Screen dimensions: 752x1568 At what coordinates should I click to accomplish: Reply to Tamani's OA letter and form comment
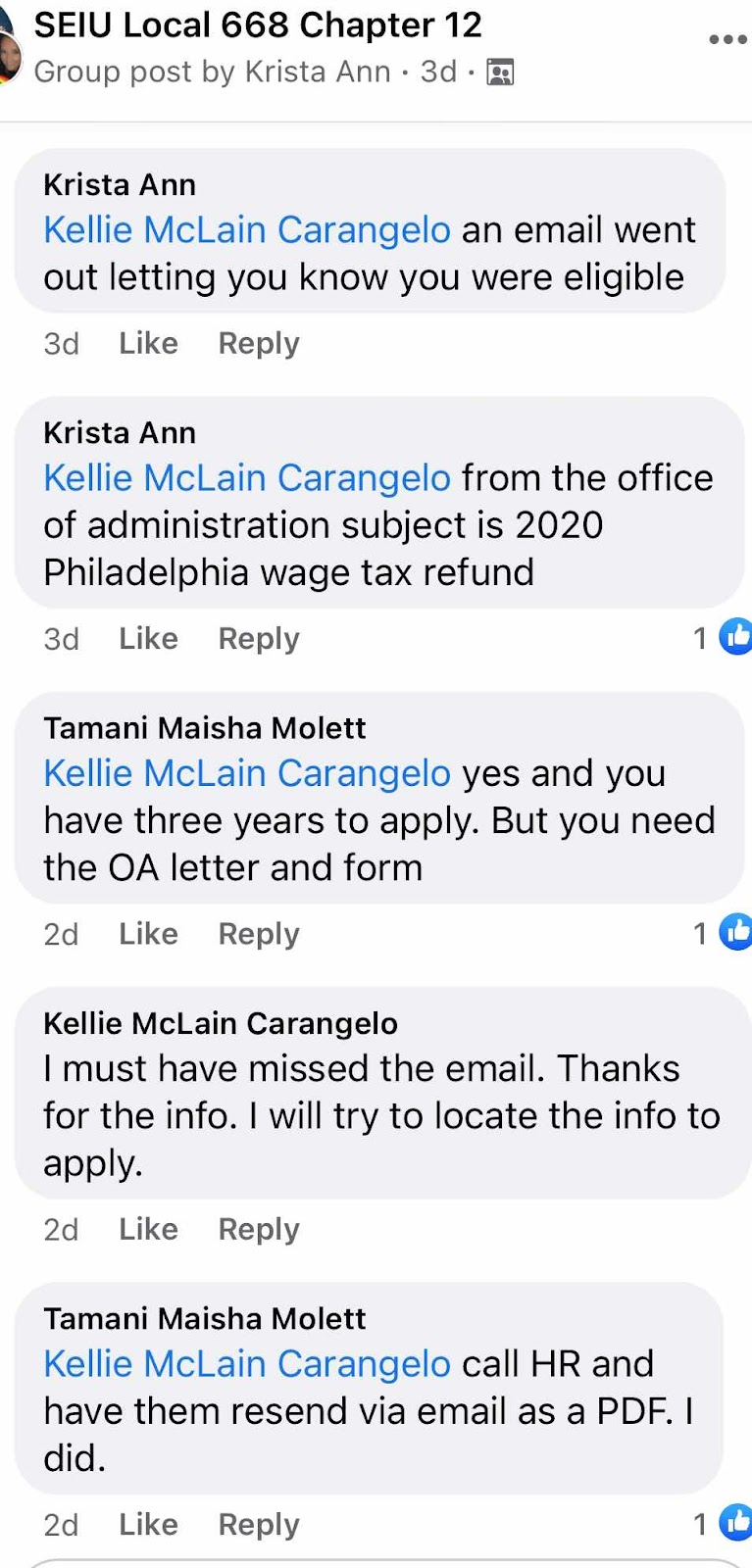258,933
